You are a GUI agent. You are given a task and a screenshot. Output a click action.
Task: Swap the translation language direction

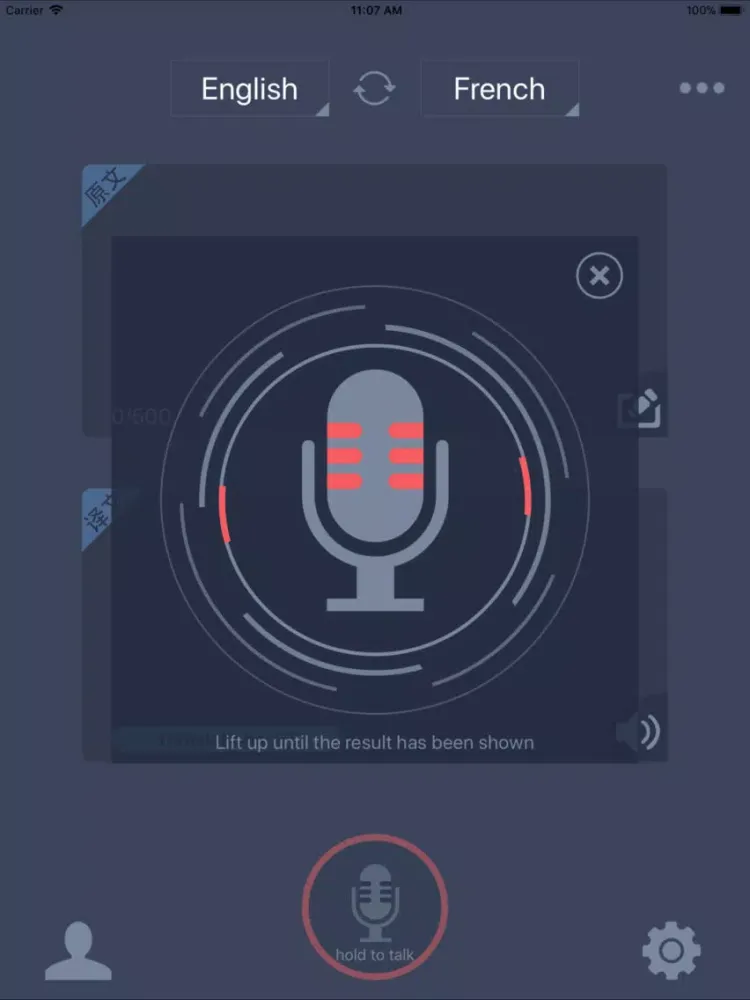coord(375,88)
